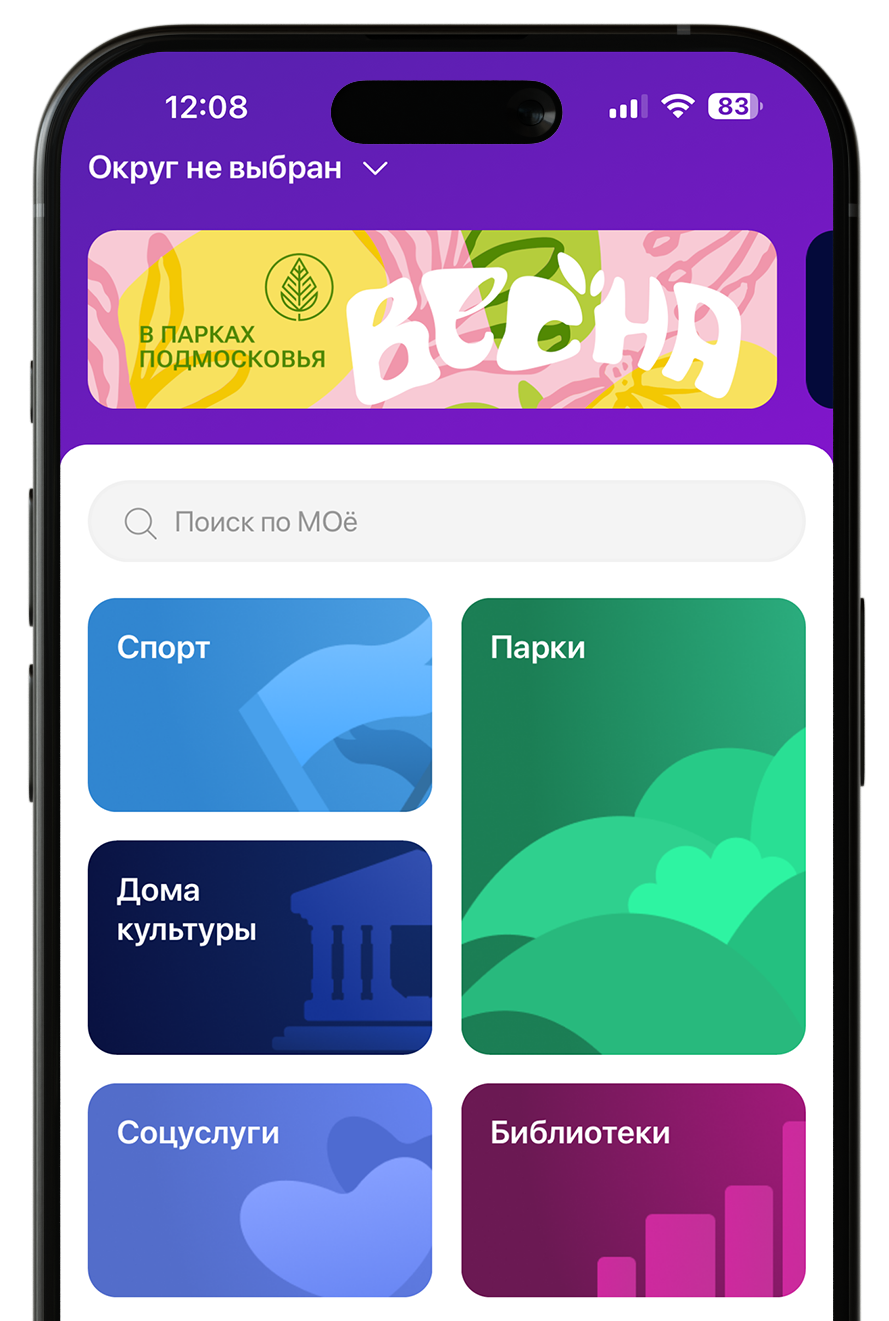This screenshot has height=1321, width=889.
Task: Go to the Соцуслуги section
Action: click(x=259, y=1189)
